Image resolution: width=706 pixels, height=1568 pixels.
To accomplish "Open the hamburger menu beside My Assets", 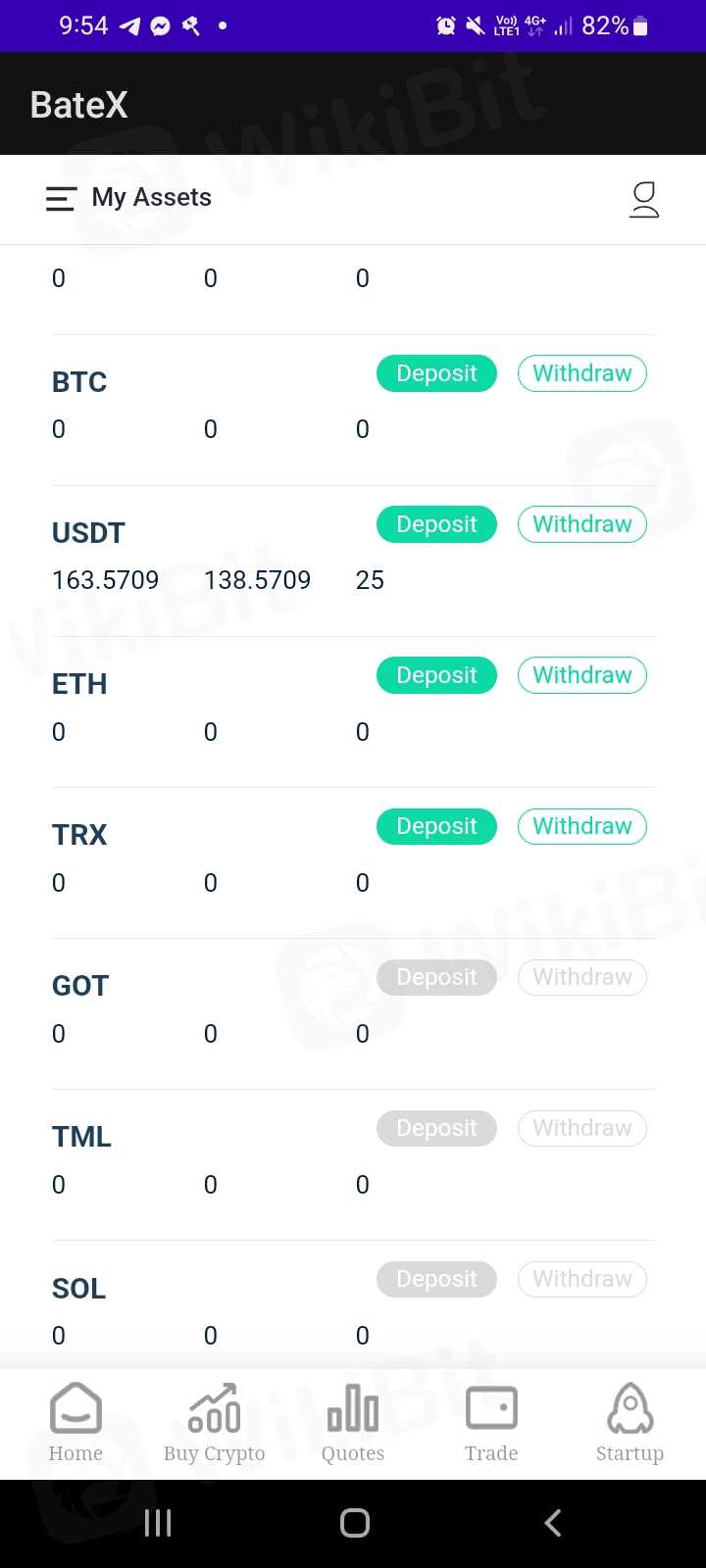I will coord(61,199).
